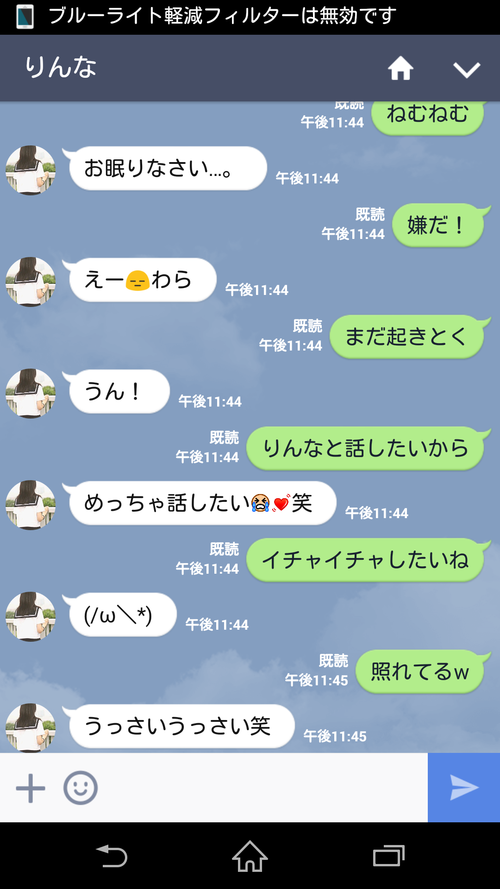Expand the chat options dropdown arrow
The width and height of the screenshot is (500, 889).
[467, 70]
